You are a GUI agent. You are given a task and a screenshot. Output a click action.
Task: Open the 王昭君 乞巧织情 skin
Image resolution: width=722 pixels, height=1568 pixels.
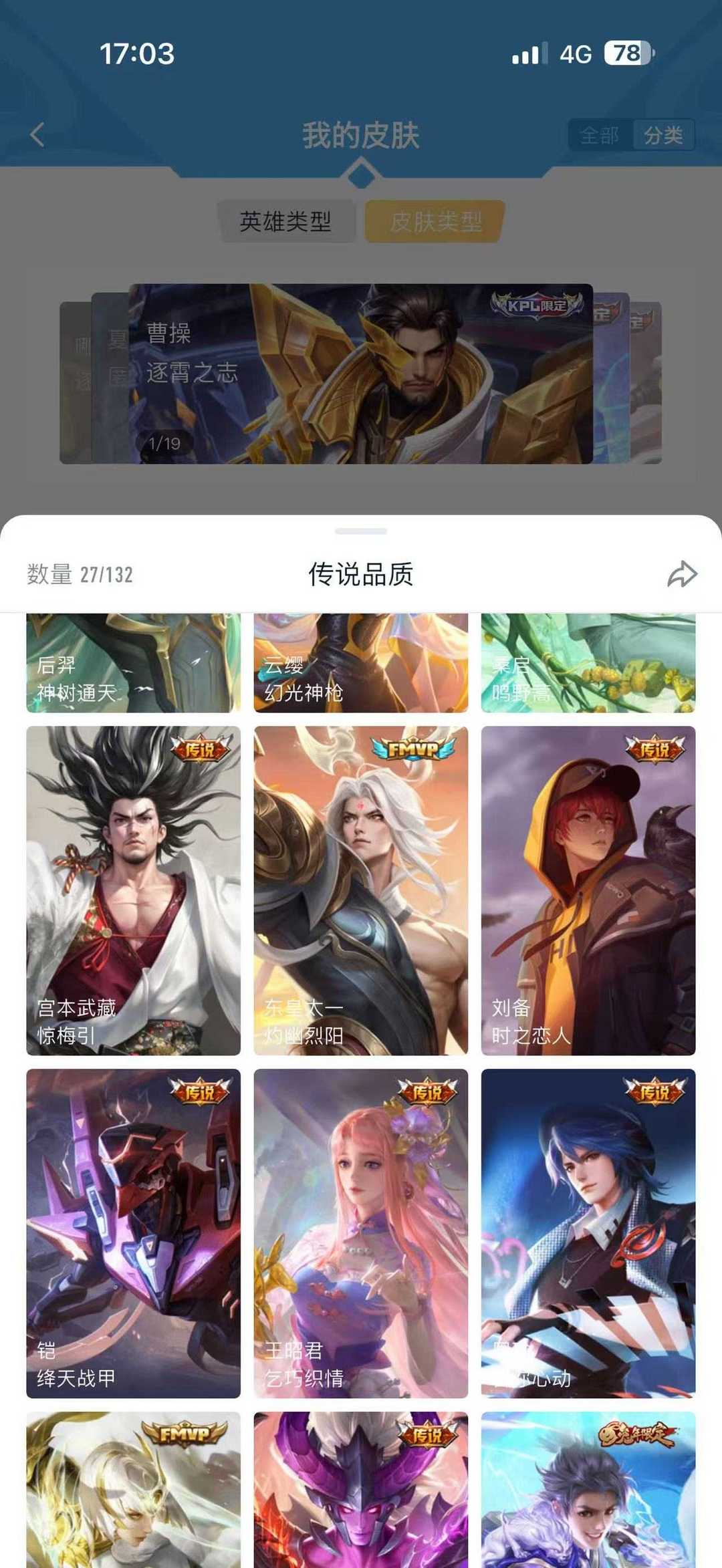coord(360,1233)
